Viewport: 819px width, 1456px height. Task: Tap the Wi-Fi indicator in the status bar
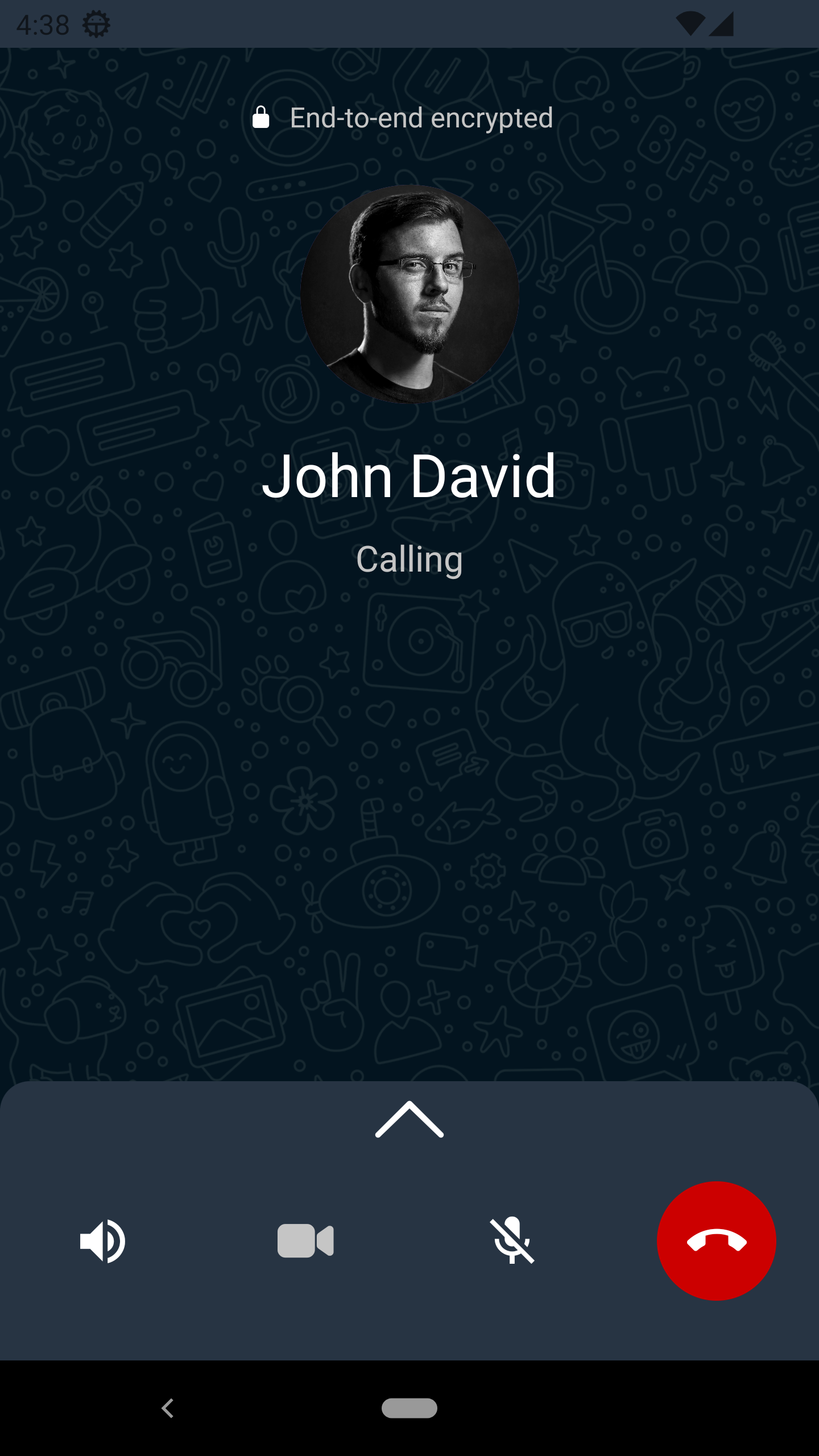click(x=690, y=23)
